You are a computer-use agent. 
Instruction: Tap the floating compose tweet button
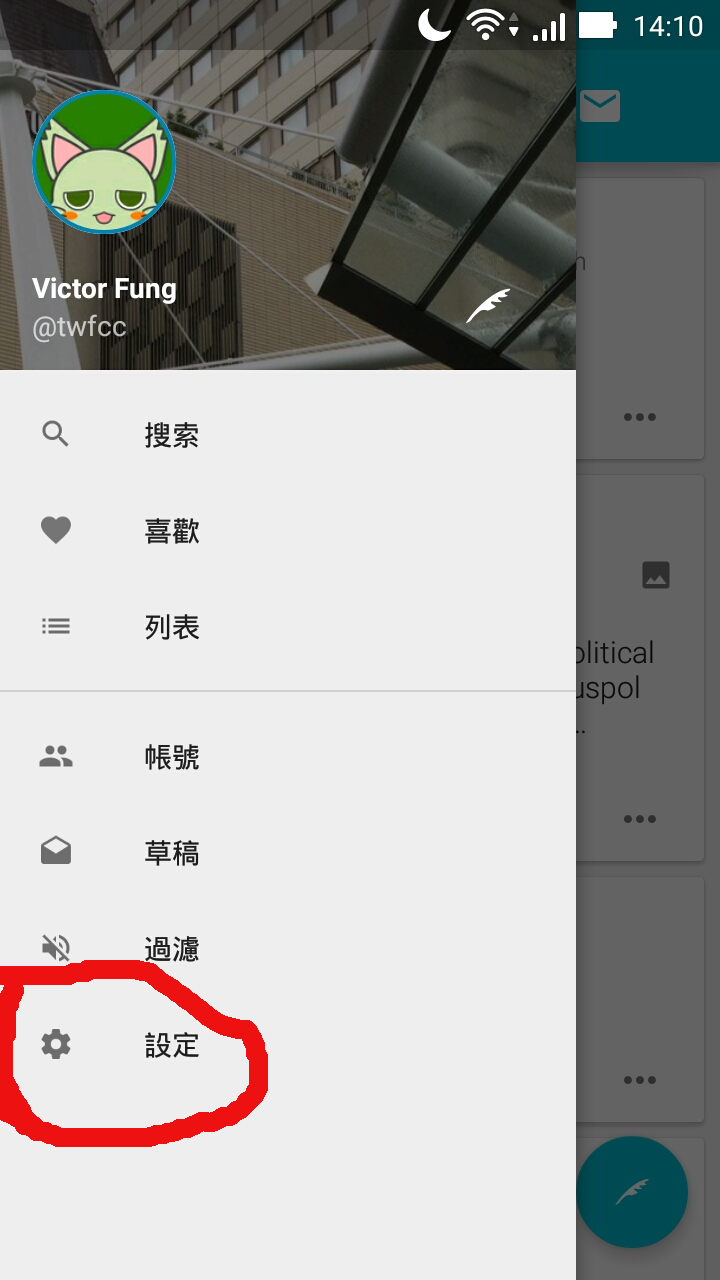point(632,1192)
